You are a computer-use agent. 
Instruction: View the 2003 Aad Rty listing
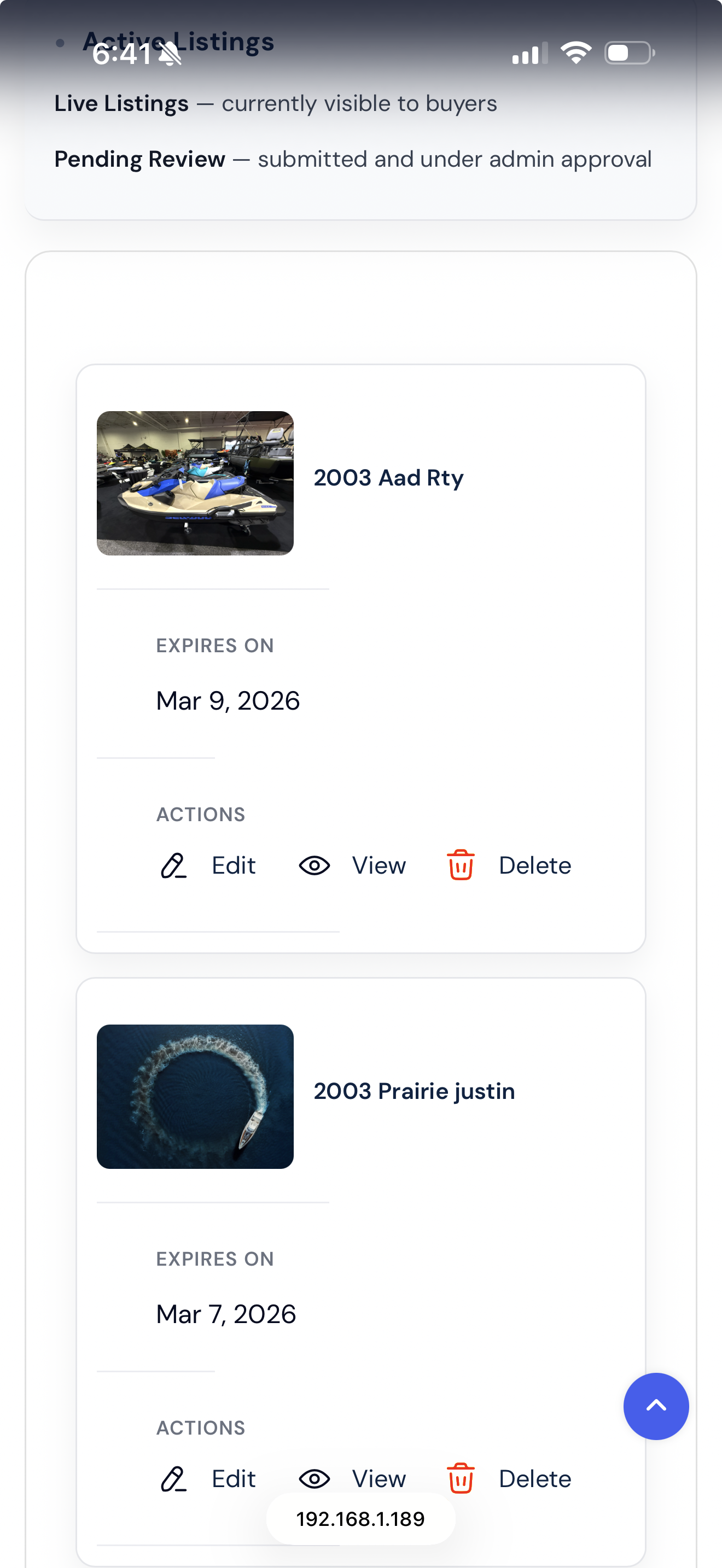coord(352,865)
